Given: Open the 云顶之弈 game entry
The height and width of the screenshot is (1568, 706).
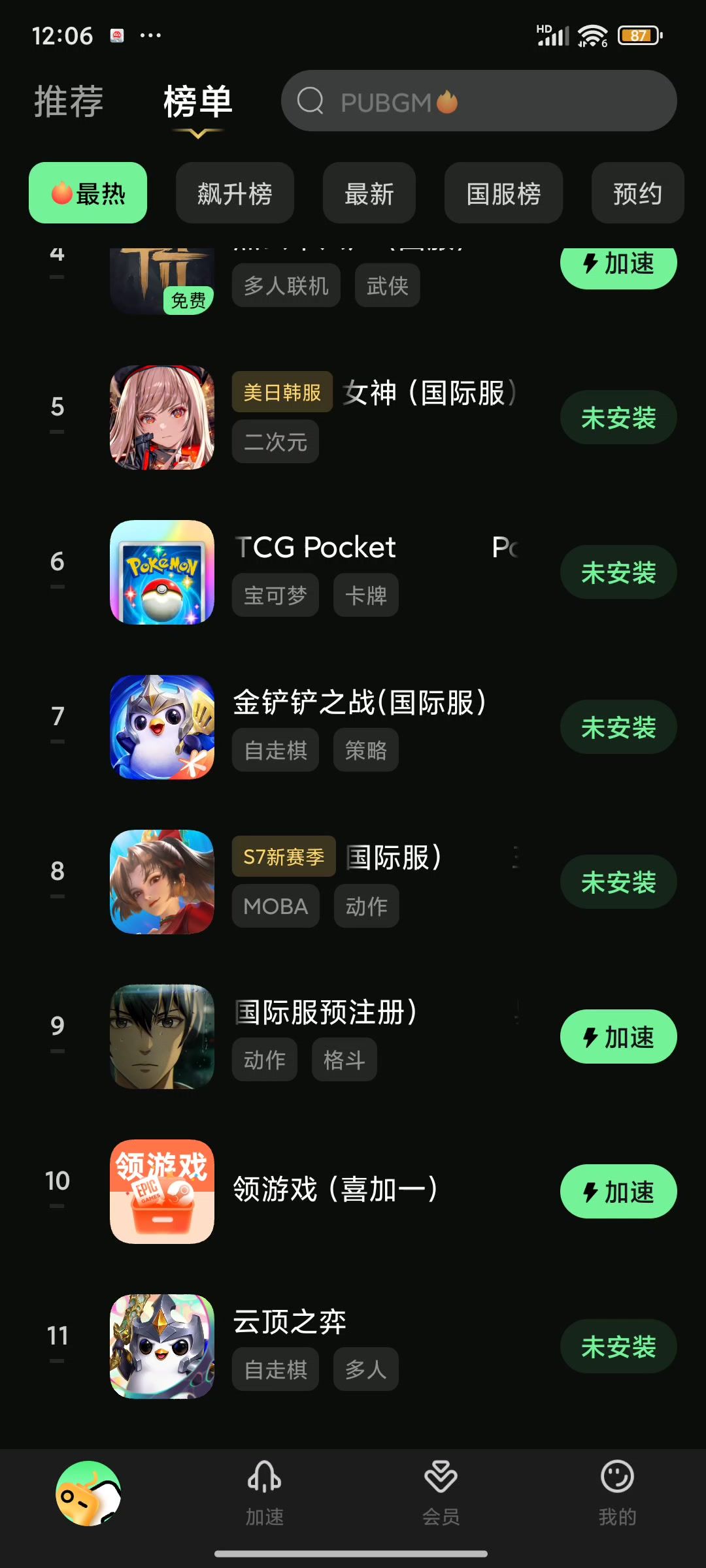Looking at the screenshot, I should tap(290, 1322).
